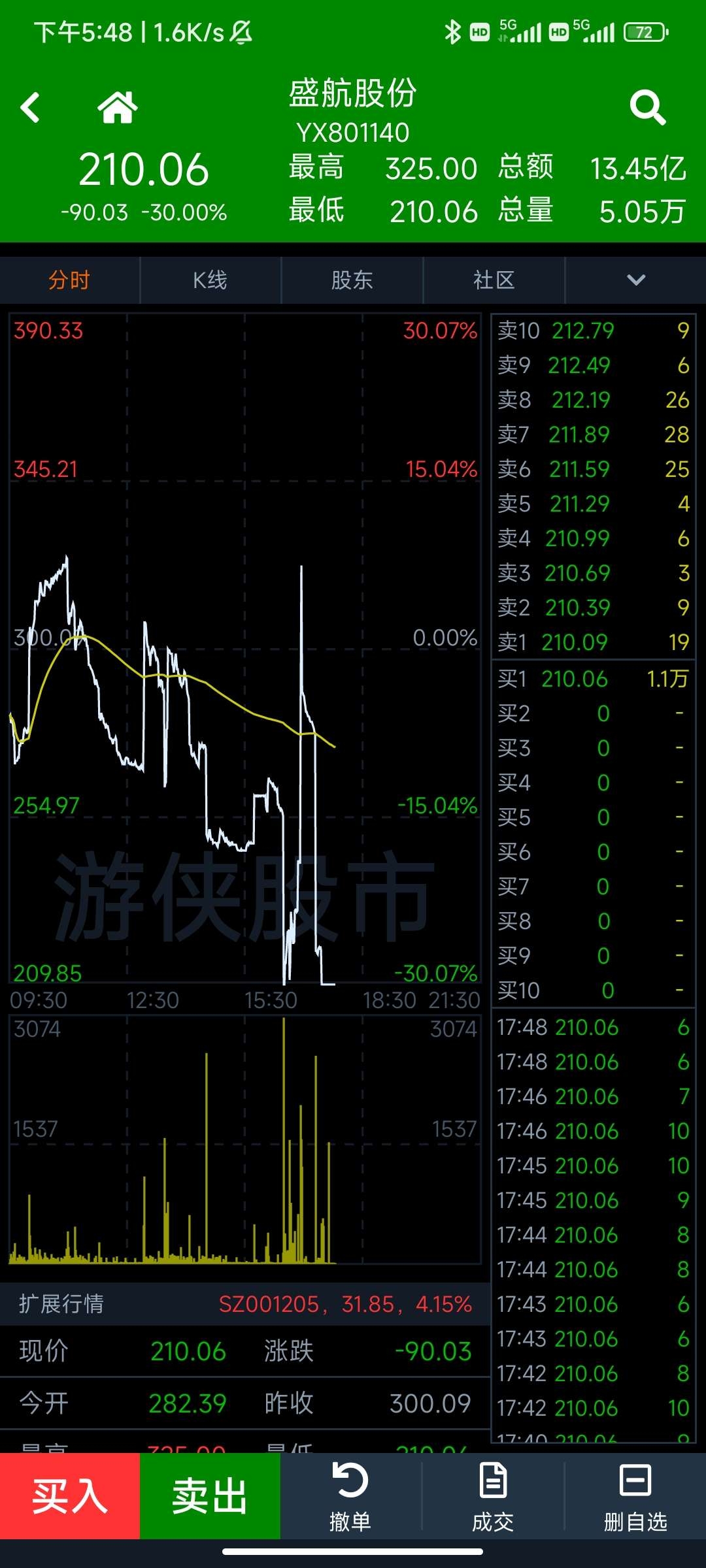Open the stock search magnifier
The height and width of the screenshot is (1568, 706).
point(647,107)
